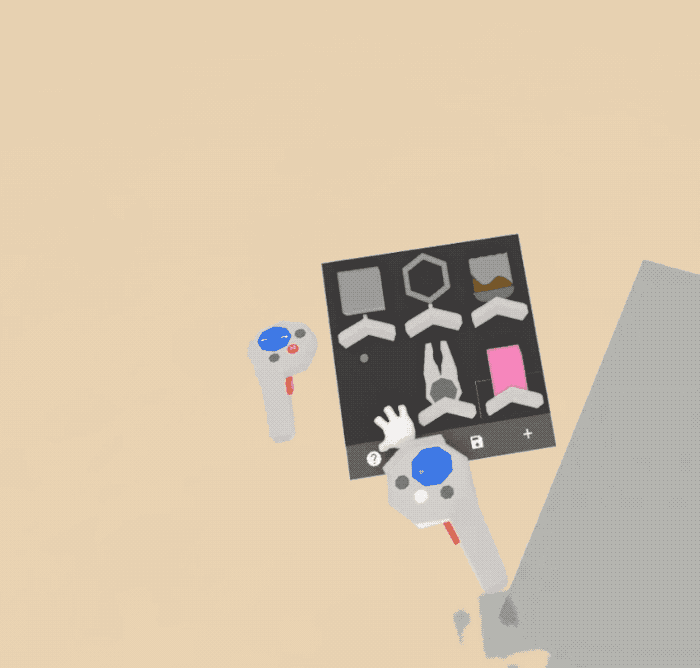Create a new model with plus icon

coord(528,434)
